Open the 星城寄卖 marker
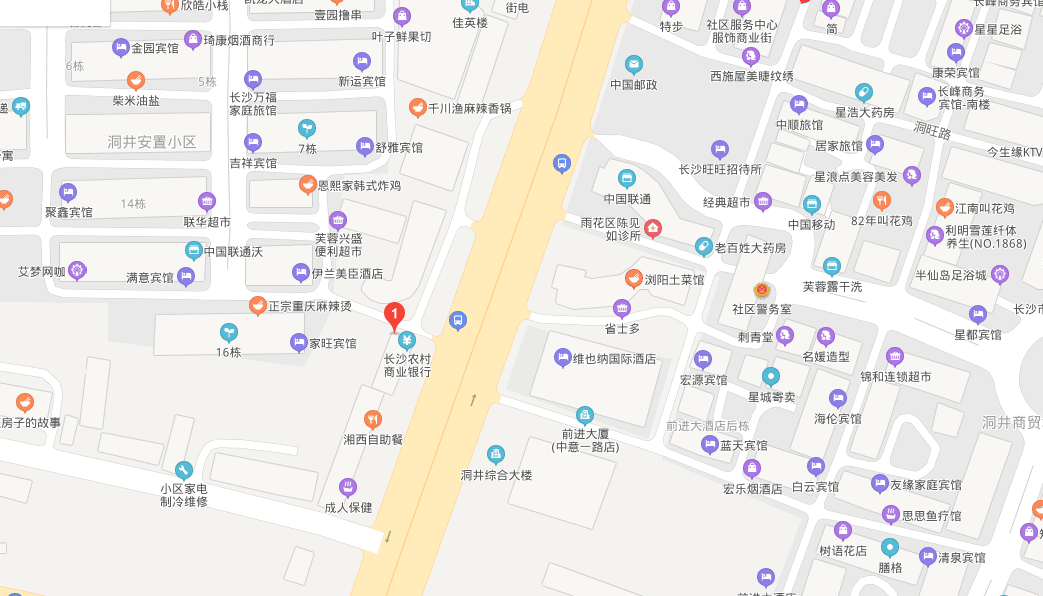Image resolution: width=1043 pixels, height=596 pixels. [770, 376]
